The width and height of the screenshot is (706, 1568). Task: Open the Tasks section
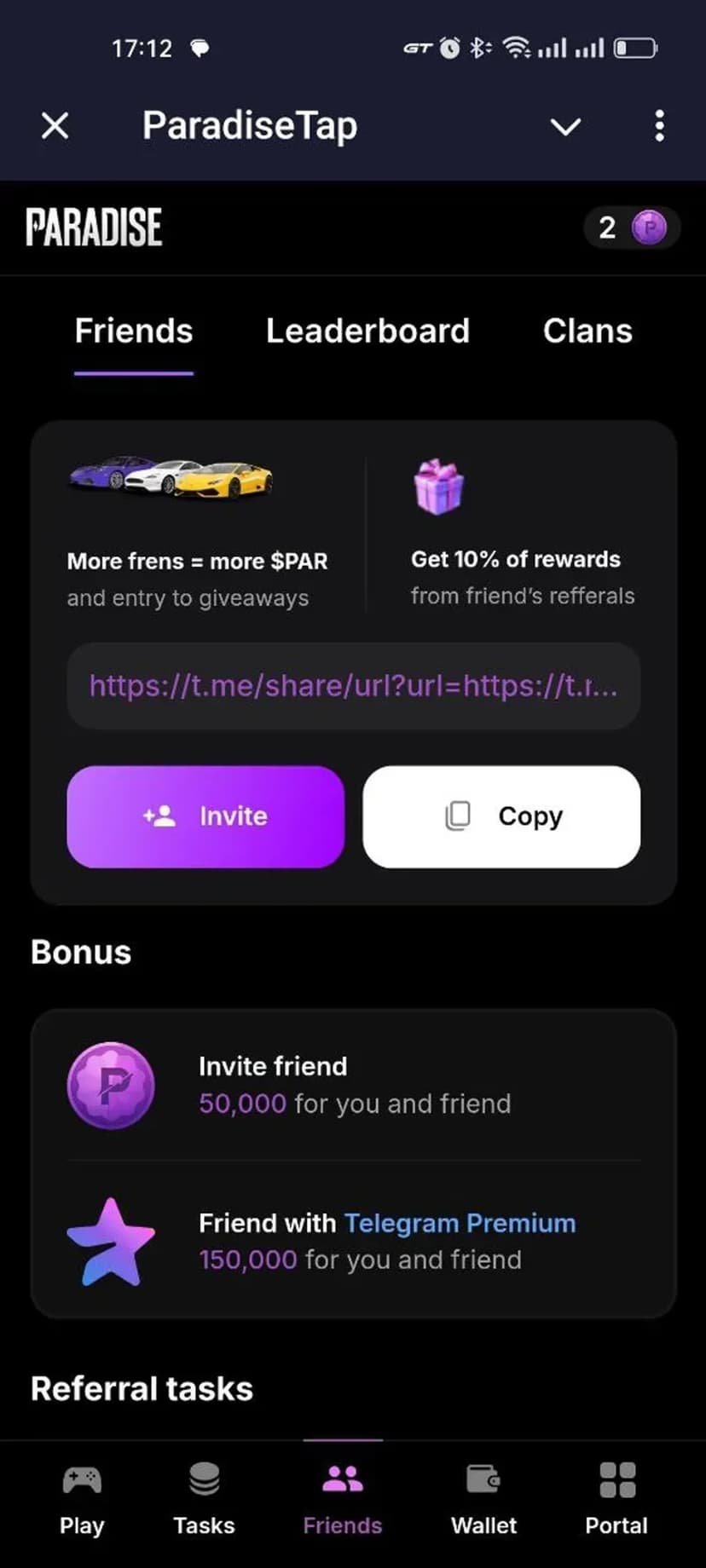click(x=204, y=1498)
